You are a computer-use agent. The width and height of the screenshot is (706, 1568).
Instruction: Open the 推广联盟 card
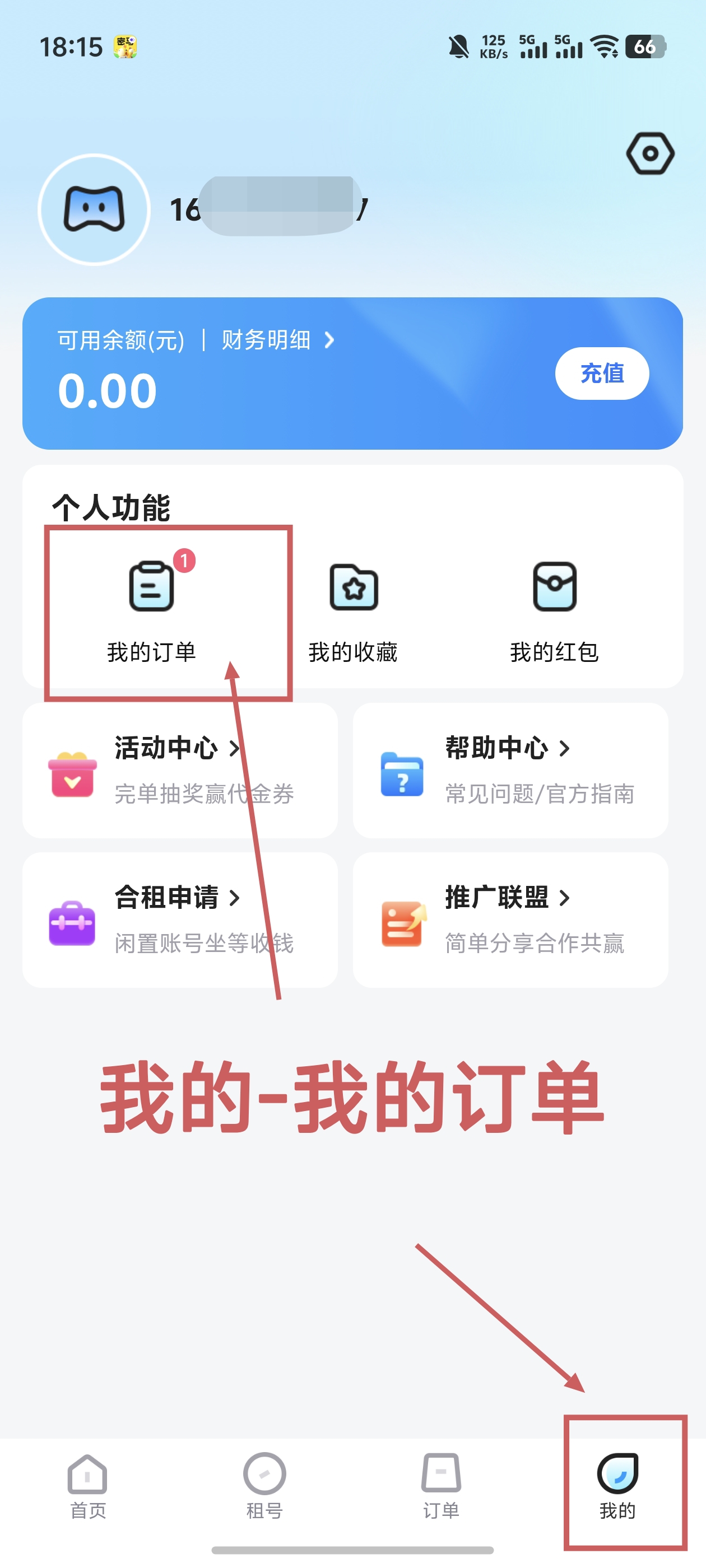[510, 920]
